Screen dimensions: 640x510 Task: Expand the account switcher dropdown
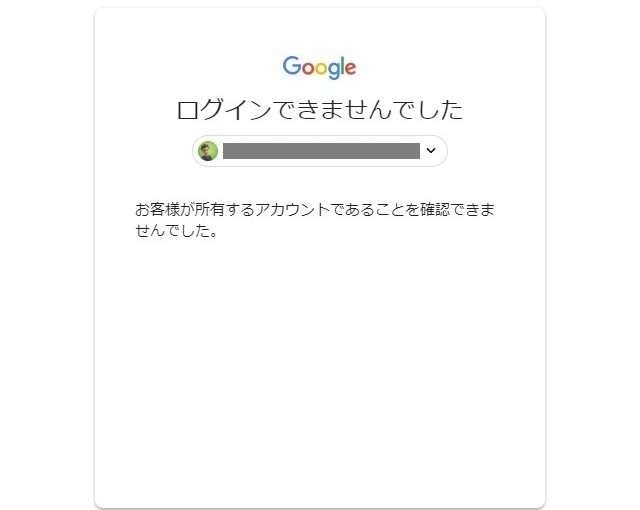[431, 151]
